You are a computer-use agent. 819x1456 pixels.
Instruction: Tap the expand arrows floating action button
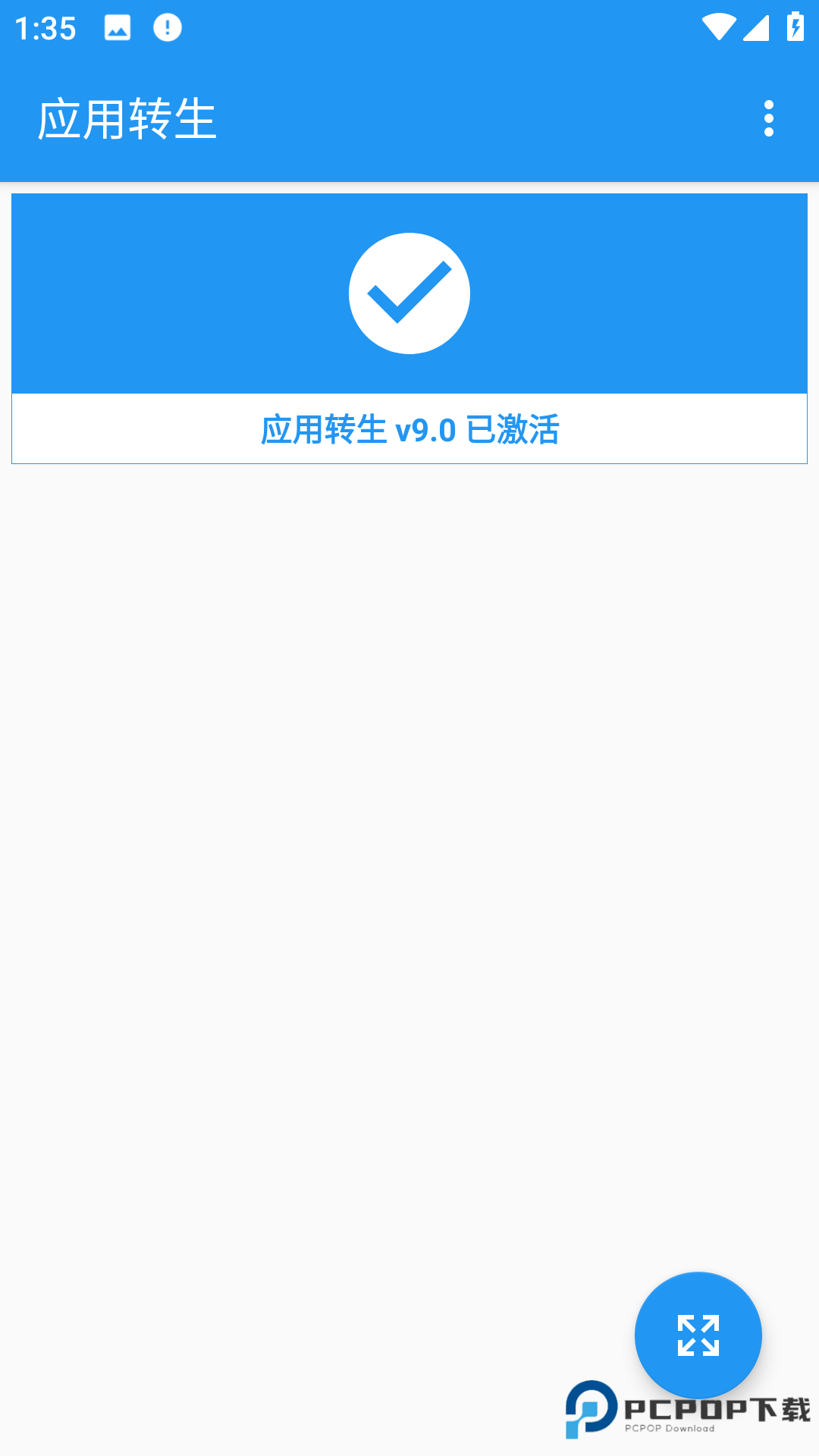coord(697,1336)
